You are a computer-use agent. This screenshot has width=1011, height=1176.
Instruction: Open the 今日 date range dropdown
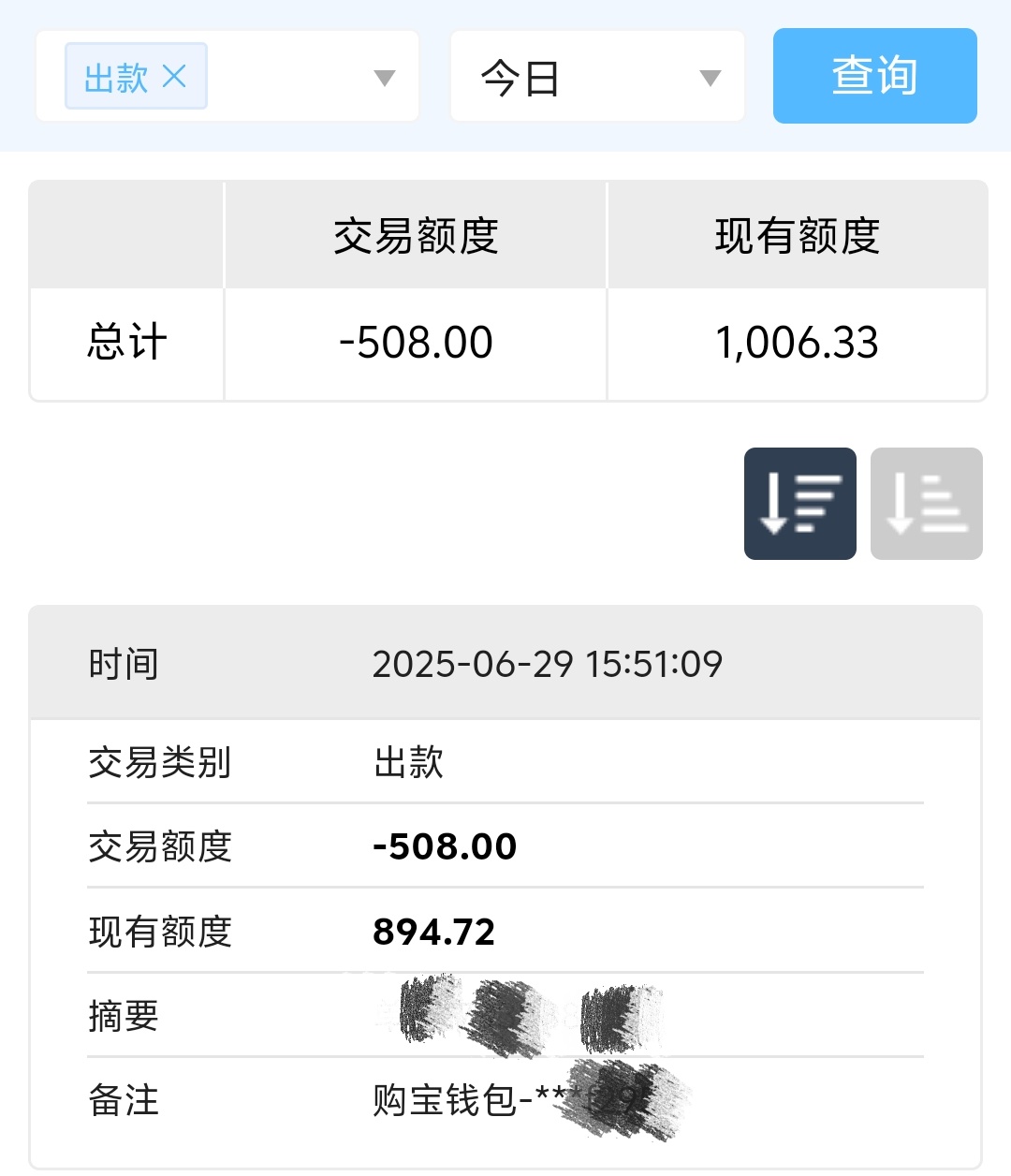tap(597, 77)
